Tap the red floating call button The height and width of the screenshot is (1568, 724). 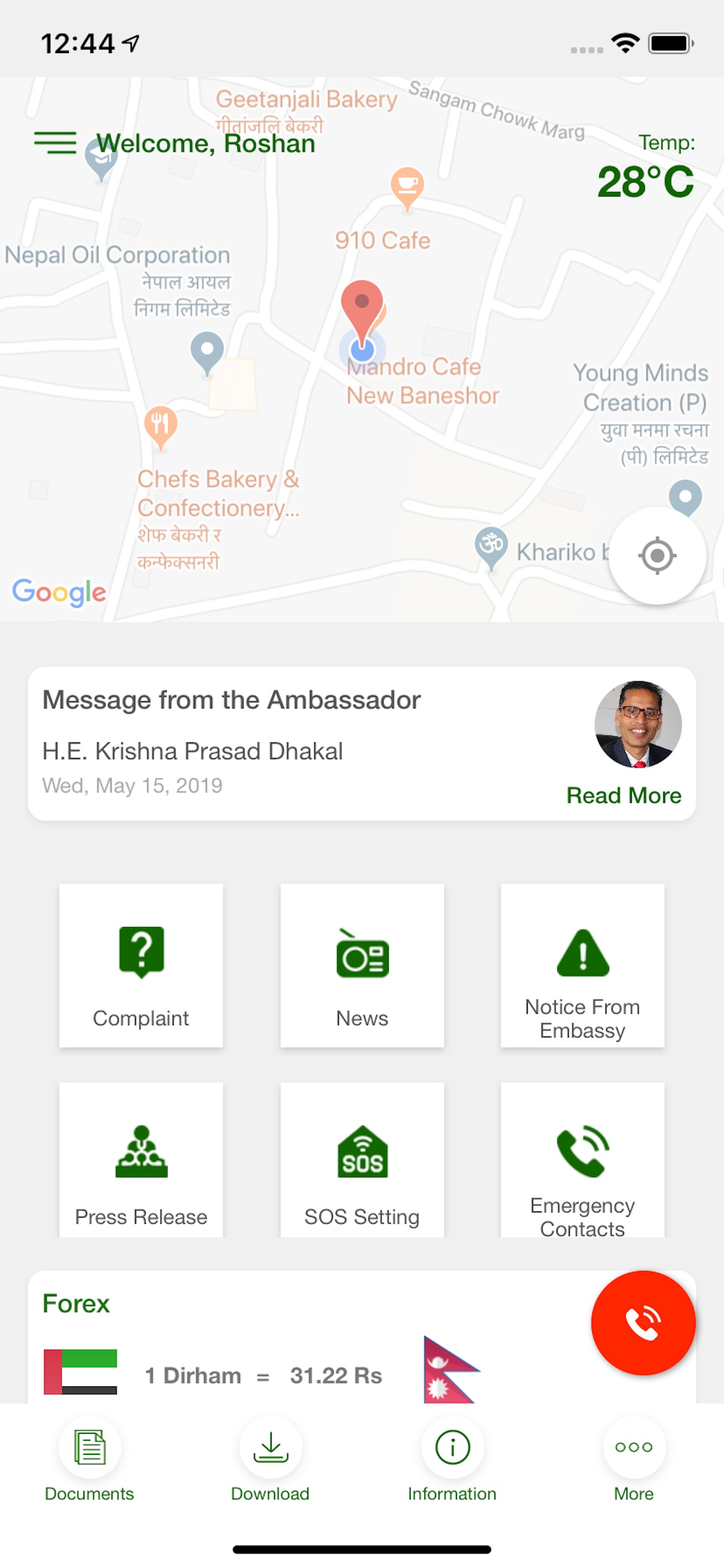click(643, 1322)
